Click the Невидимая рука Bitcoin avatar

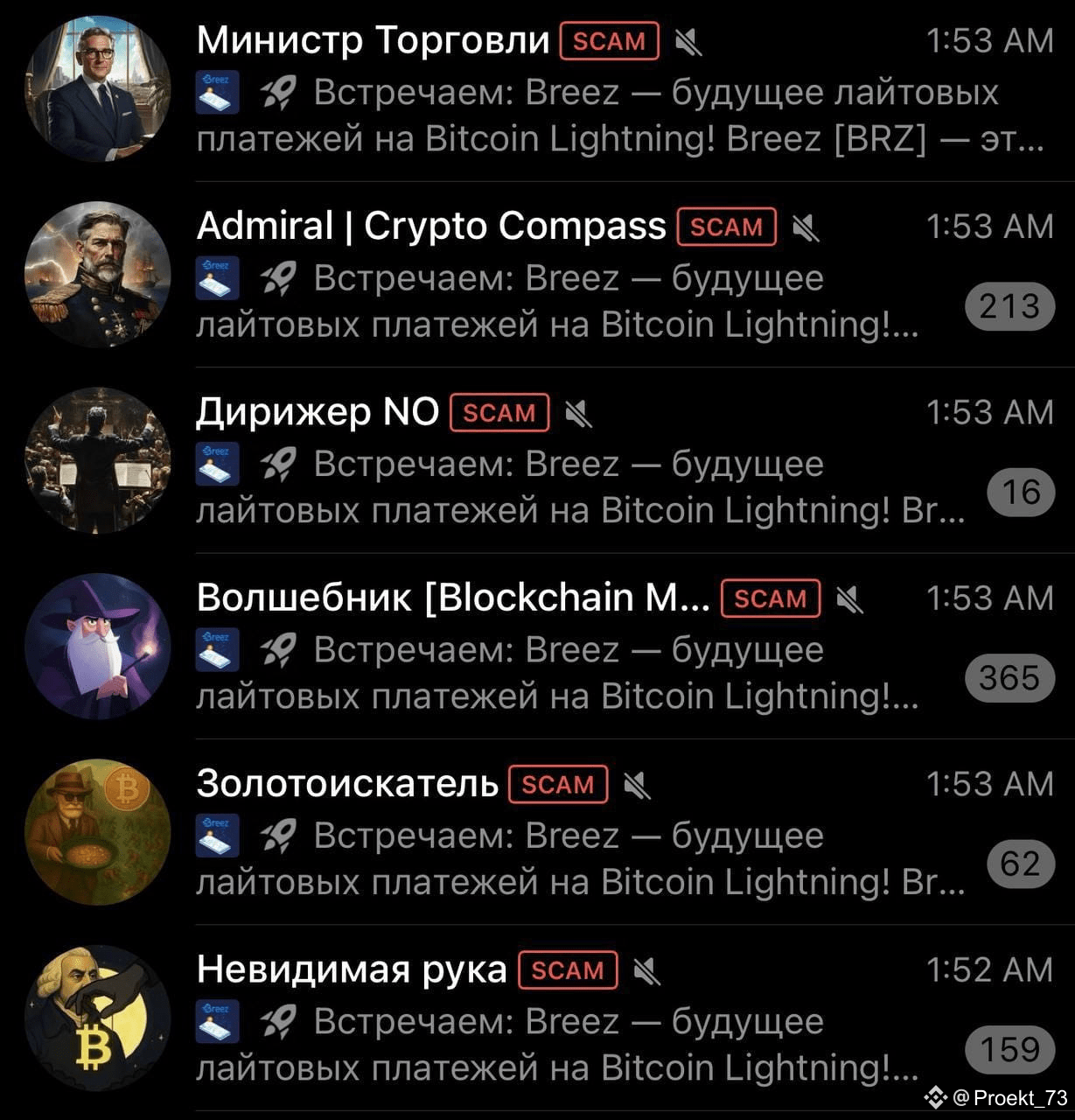[96, 1017]
